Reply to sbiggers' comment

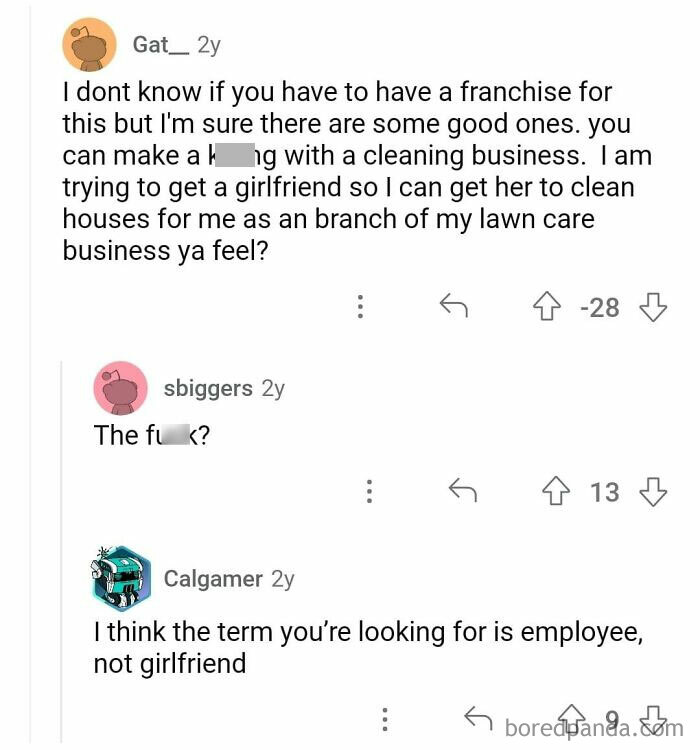tap(462, 491)
